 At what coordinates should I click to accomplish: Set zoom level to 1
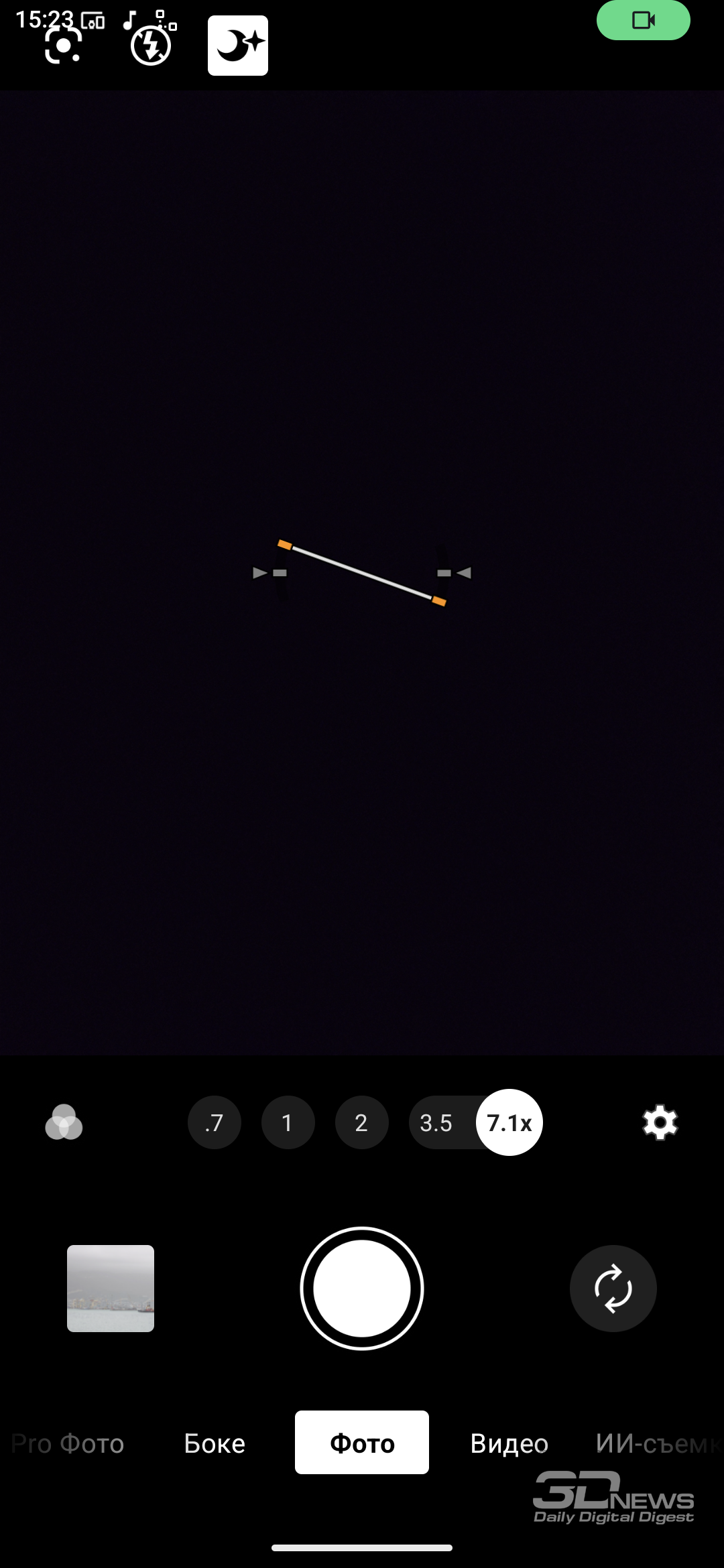point(288,1122)
